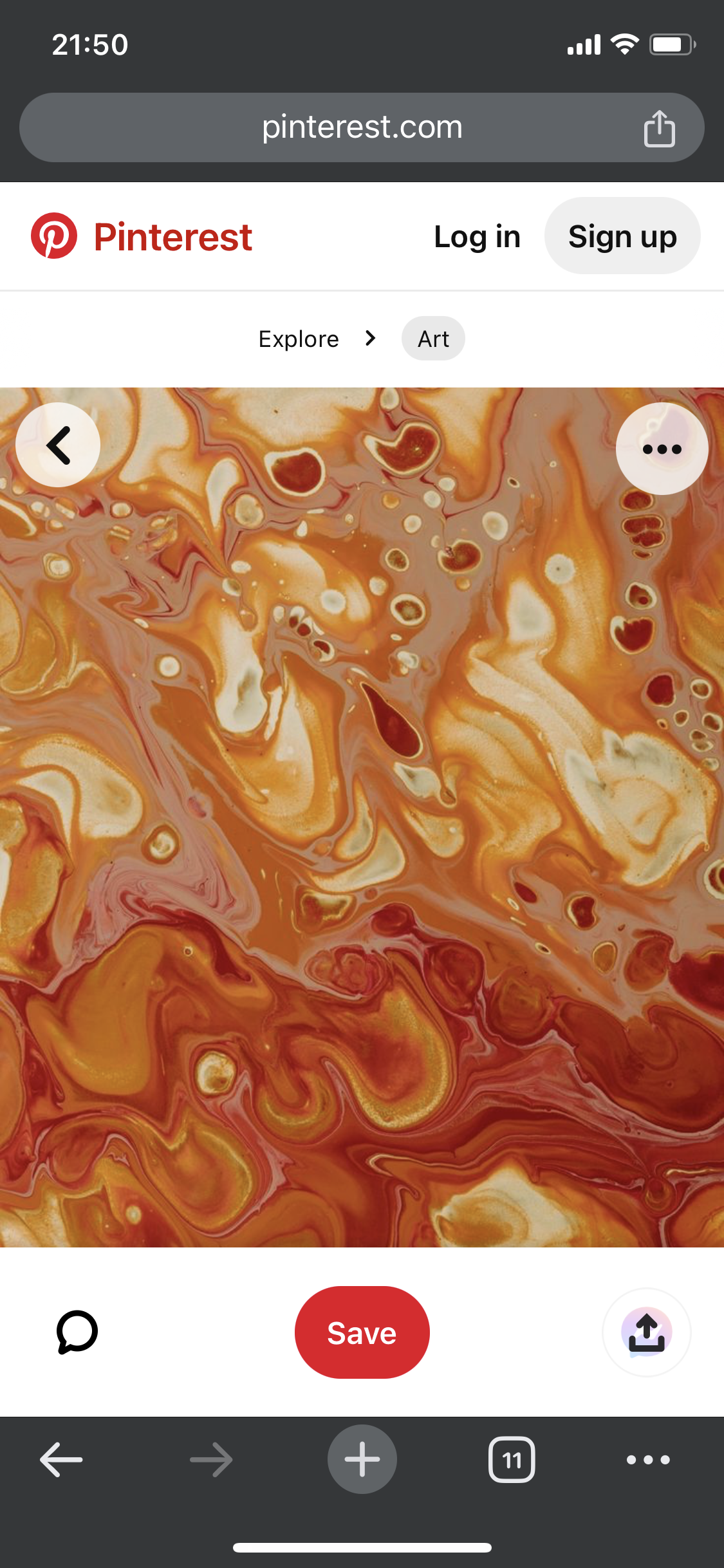View the marbled orange pin image
The width and height of the screenshot is (724, 1568).
pyautogui.click(x=362, y=817)
